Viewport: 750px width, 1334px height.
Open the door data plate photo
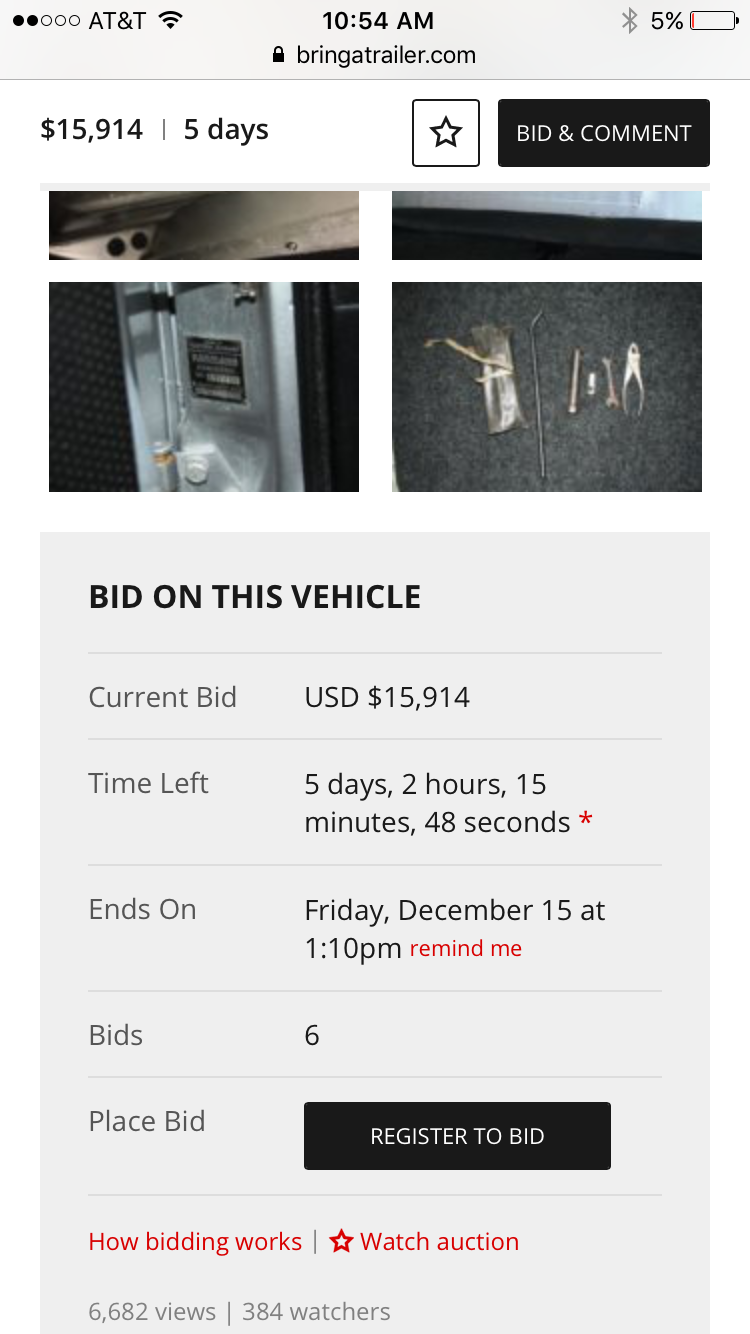204,387
